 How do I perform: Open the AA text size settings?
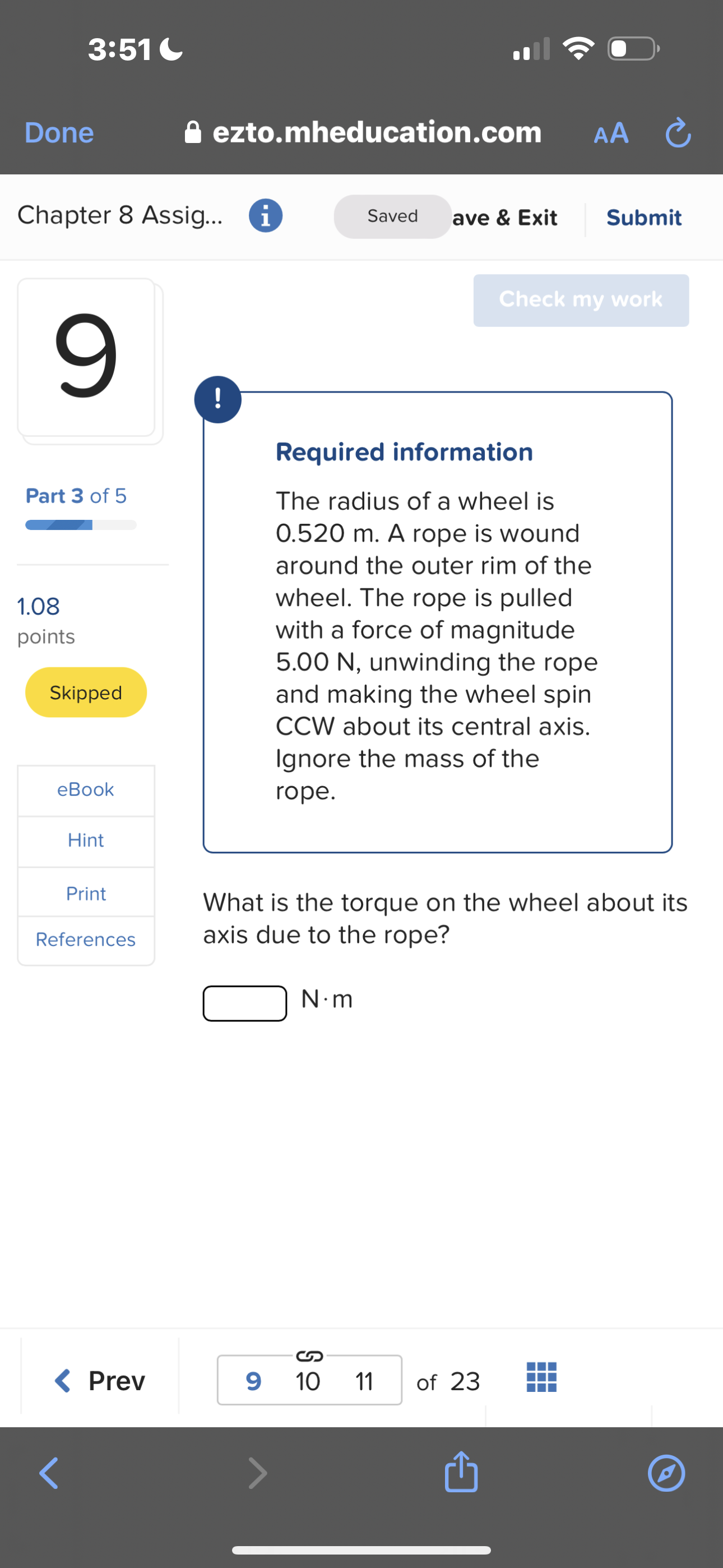point(610,133)
